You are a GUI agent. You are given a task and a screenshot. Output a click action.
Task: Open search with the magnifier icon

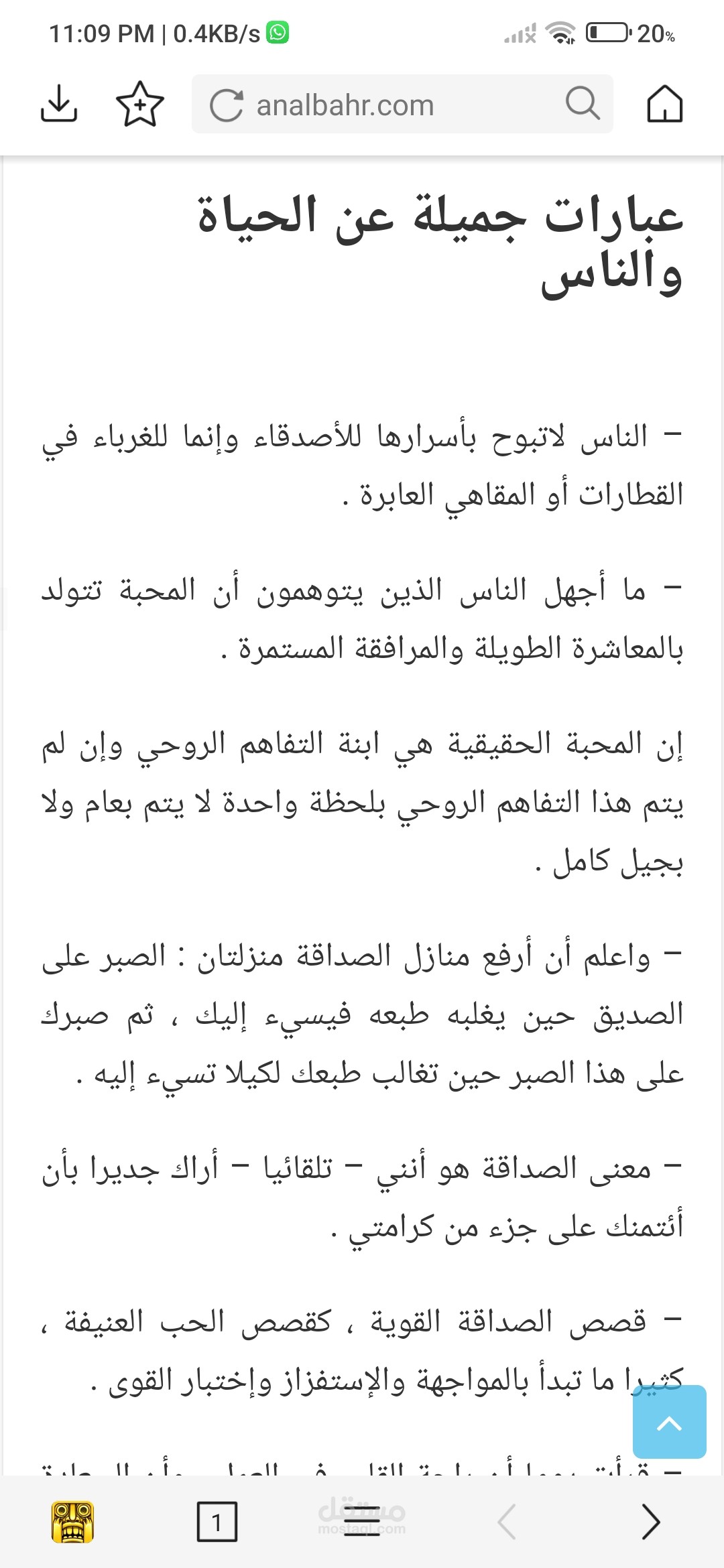click(583, 104)
